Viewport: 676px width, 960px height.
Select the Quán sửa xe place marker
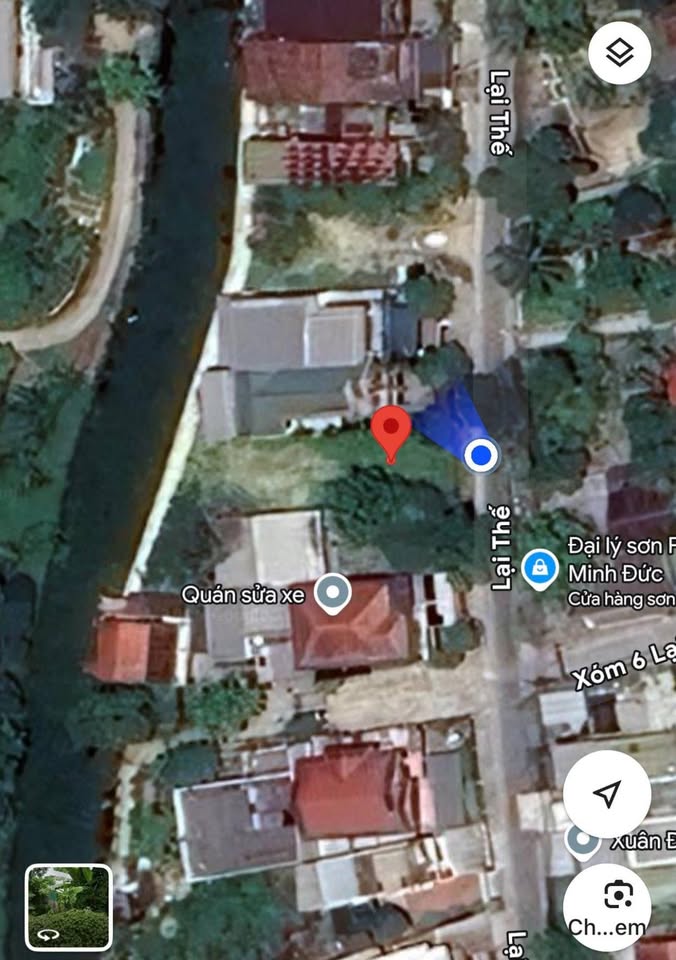pos(332,594)
